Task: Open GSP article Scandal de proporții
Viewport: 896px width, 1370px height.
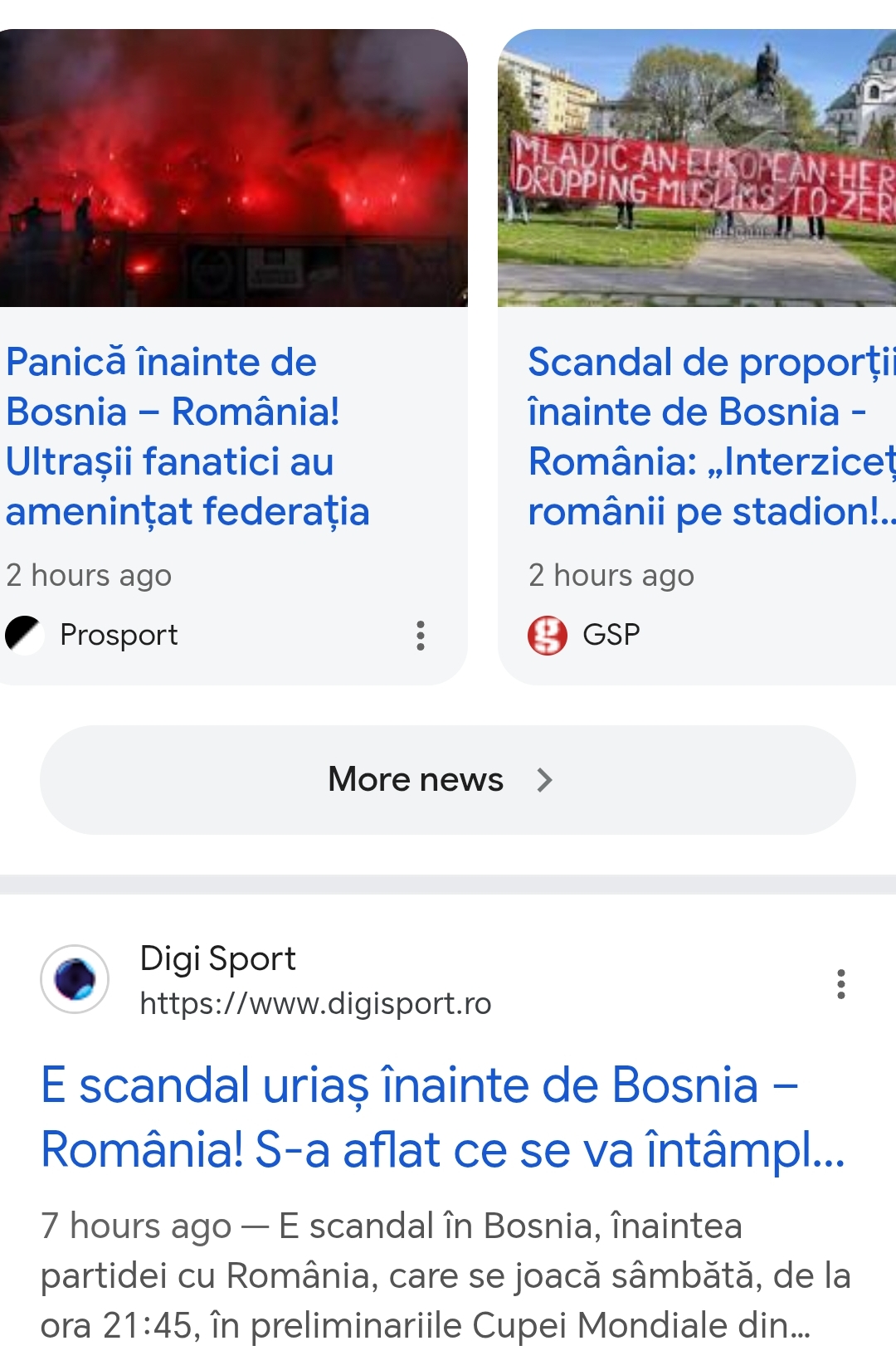Action: coord(711,436)
